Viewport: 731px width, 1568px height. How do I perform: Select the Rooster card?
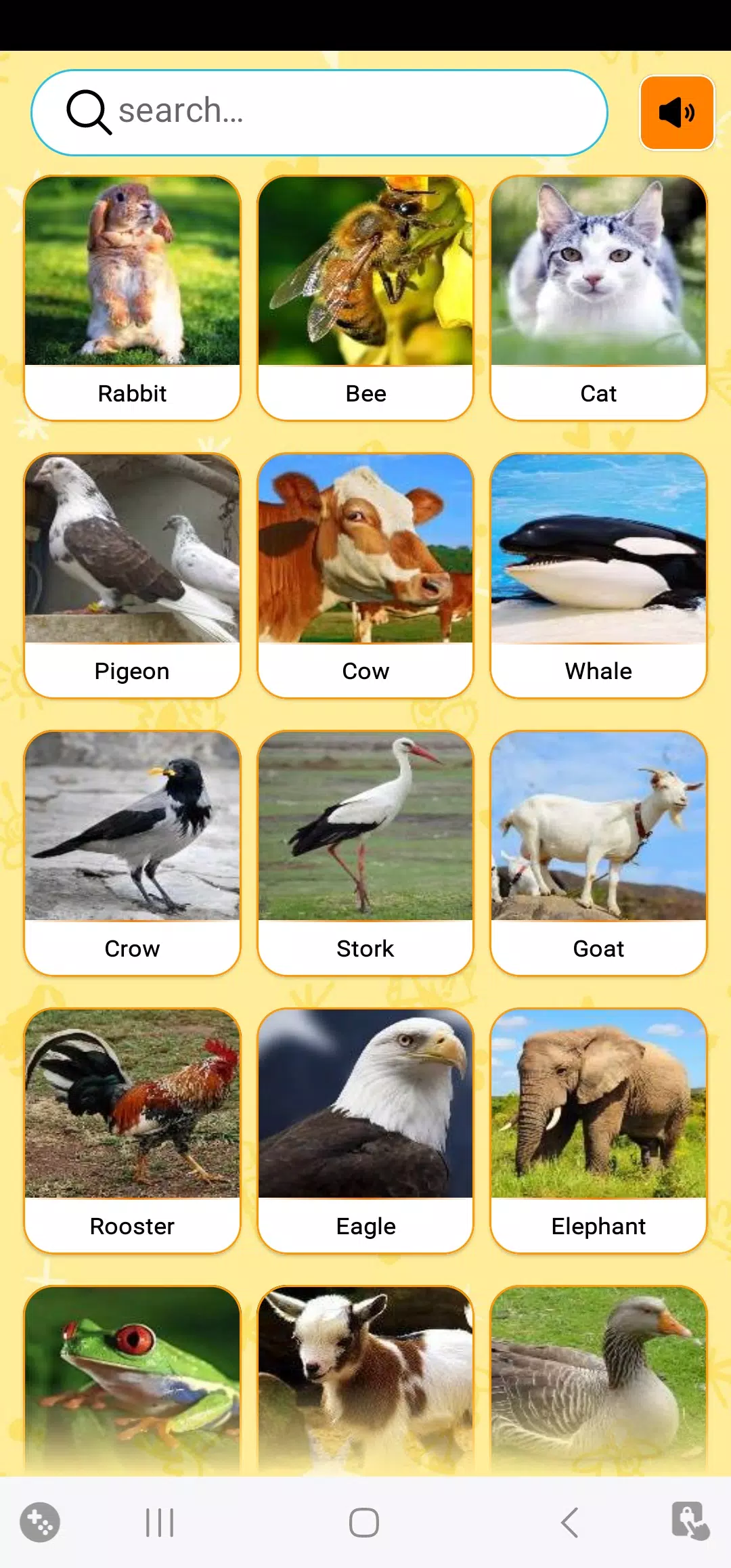(x=132, y=1131)
